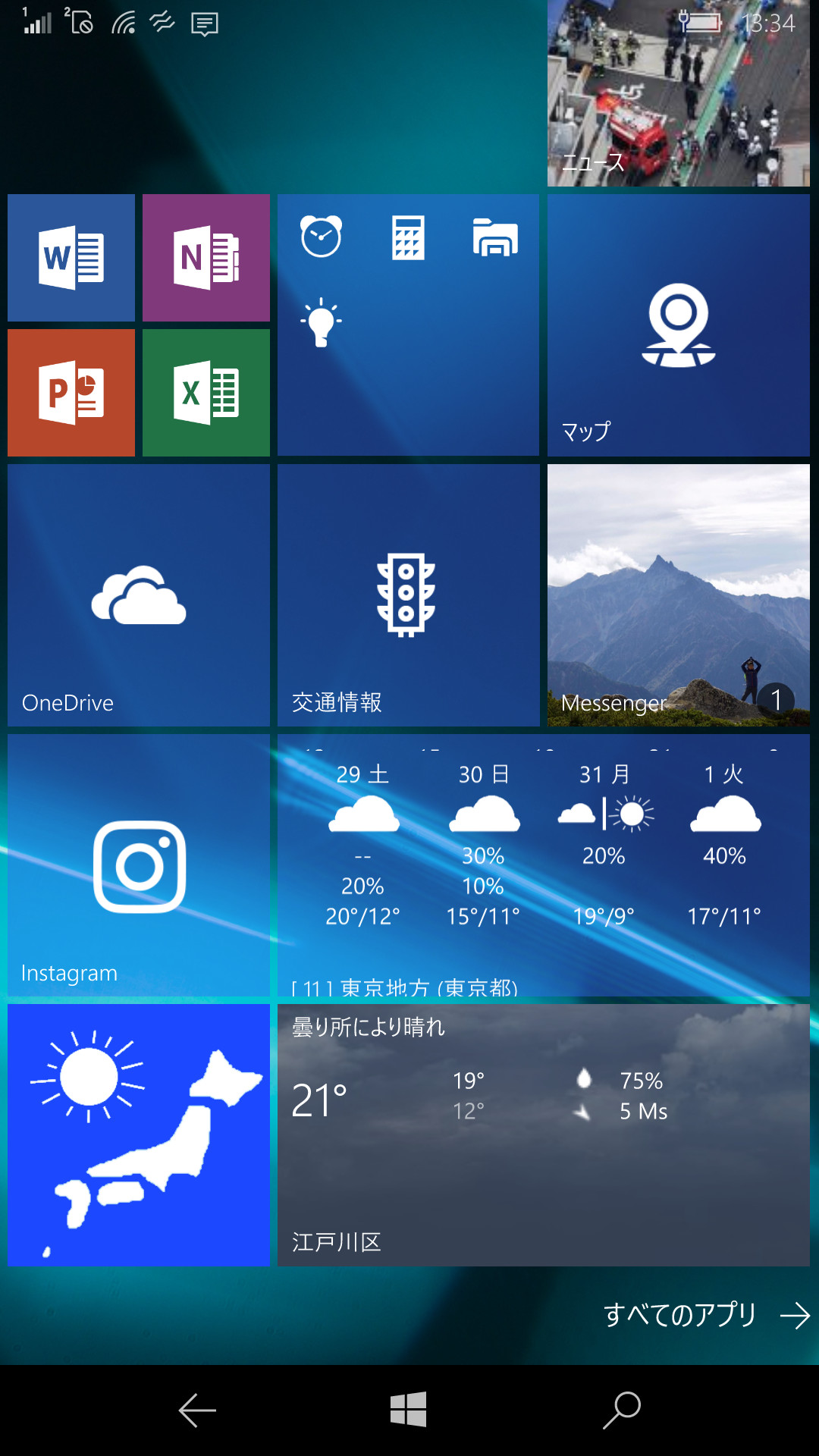Tap the Search icon in navigation bar

620,1409
